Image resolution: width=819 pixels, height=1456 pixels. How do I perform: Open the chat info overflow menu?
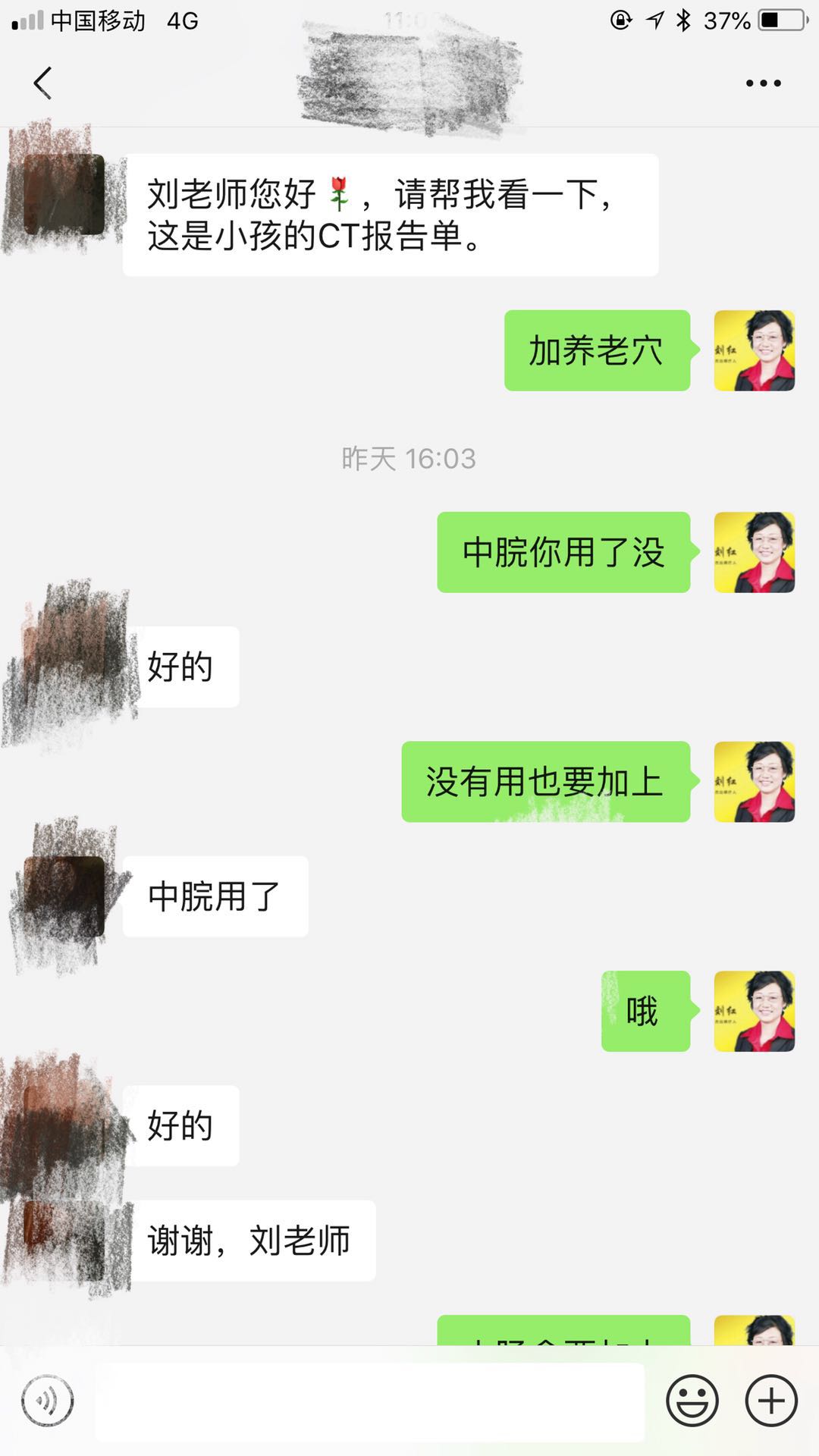click(763, 83)
